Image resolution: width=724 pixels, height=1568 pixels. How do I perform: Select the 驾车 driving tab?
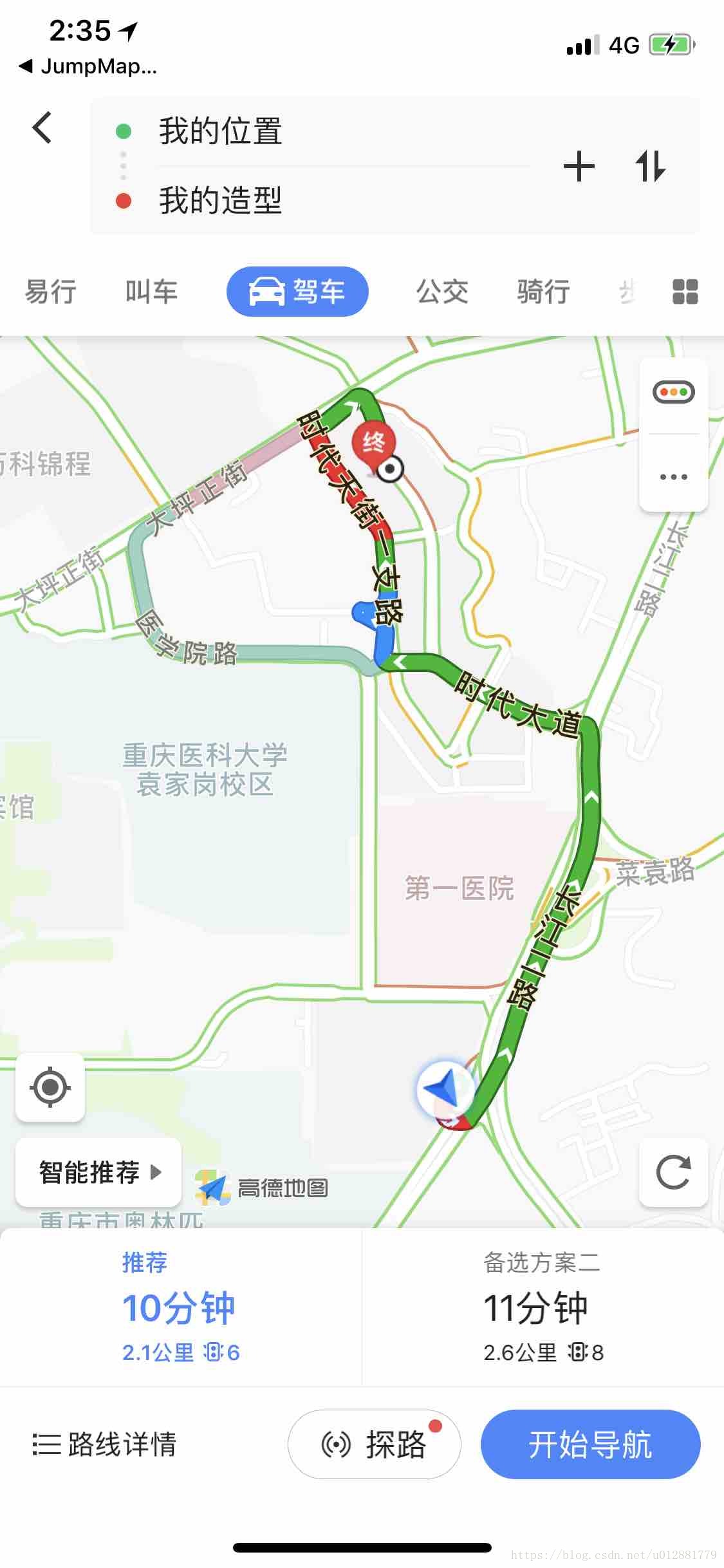click(297, 292)
